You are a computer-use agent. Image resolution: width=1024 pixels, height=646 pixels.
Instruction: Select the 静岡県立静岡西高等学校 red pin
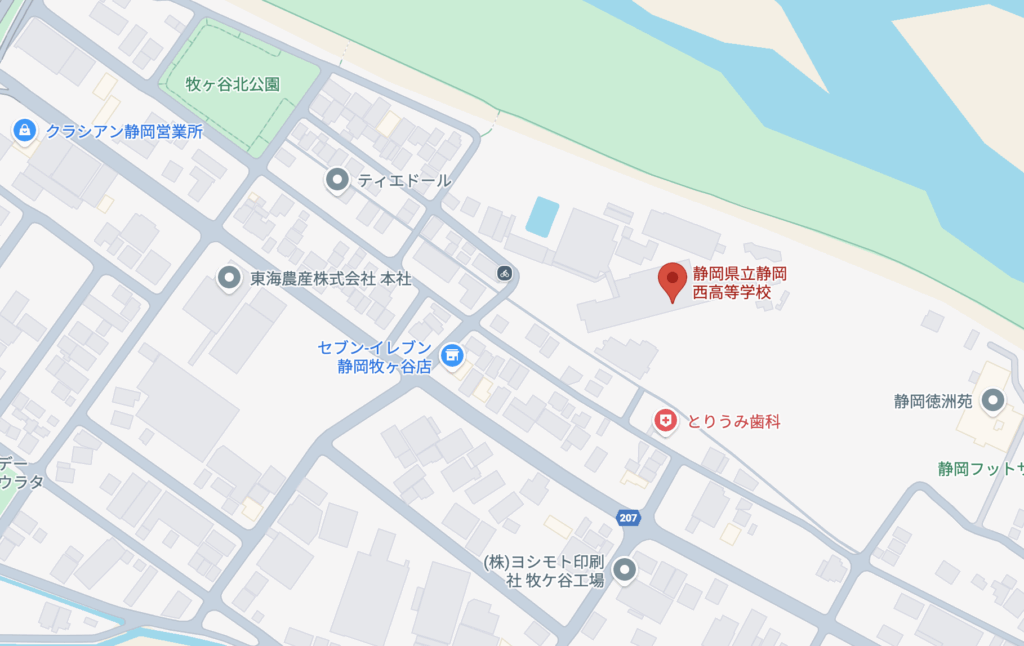(673, 280)
